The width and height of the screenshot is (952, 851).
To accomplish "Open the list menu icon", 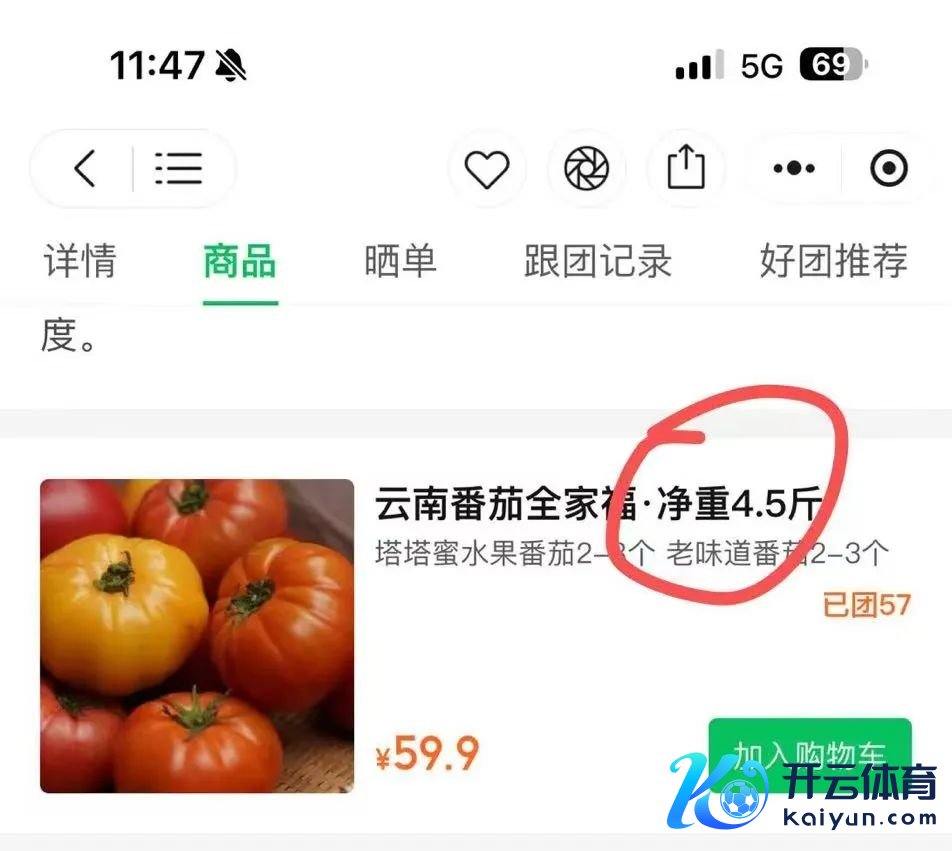I will tap(179, 169).
